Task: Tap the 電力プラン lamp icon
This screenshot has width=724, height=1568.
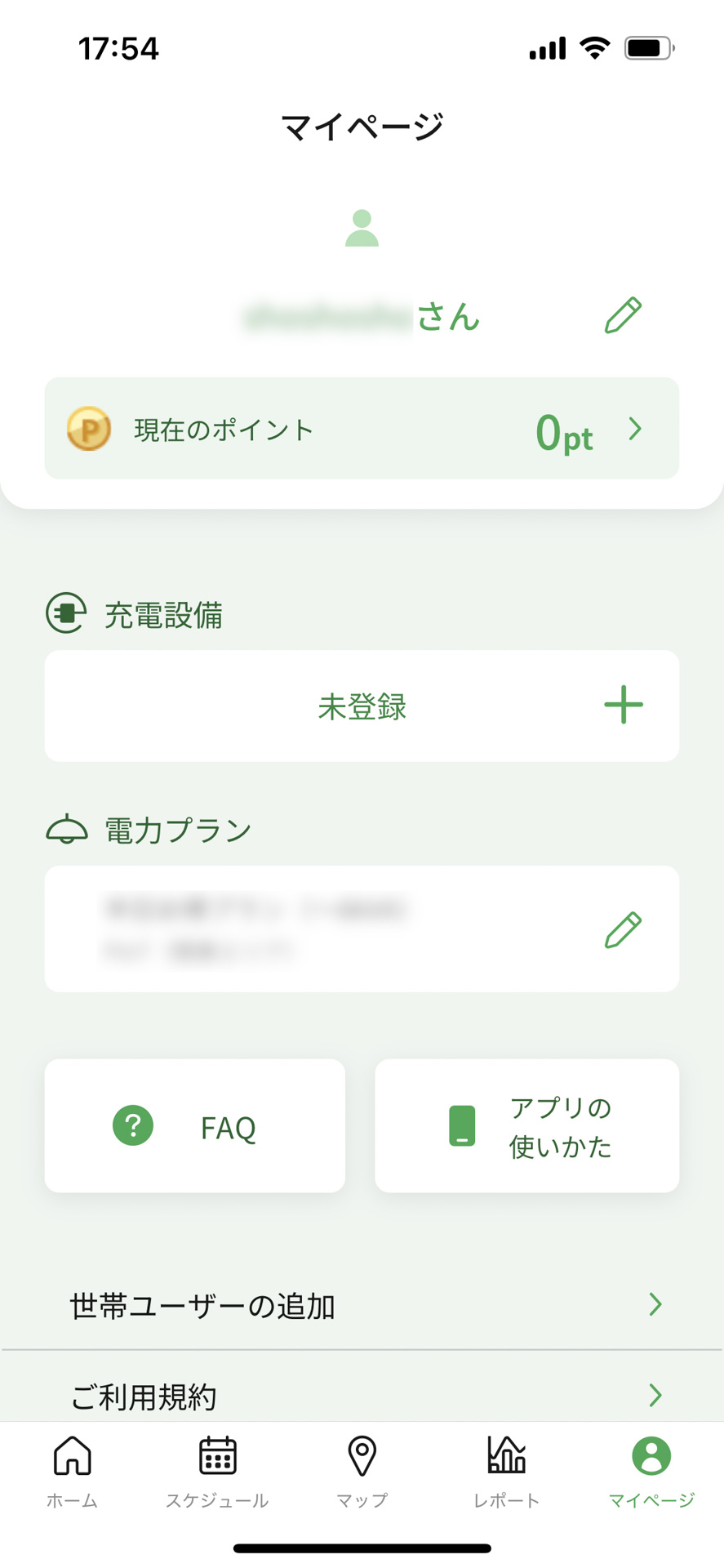Action: tap(67, 828)
